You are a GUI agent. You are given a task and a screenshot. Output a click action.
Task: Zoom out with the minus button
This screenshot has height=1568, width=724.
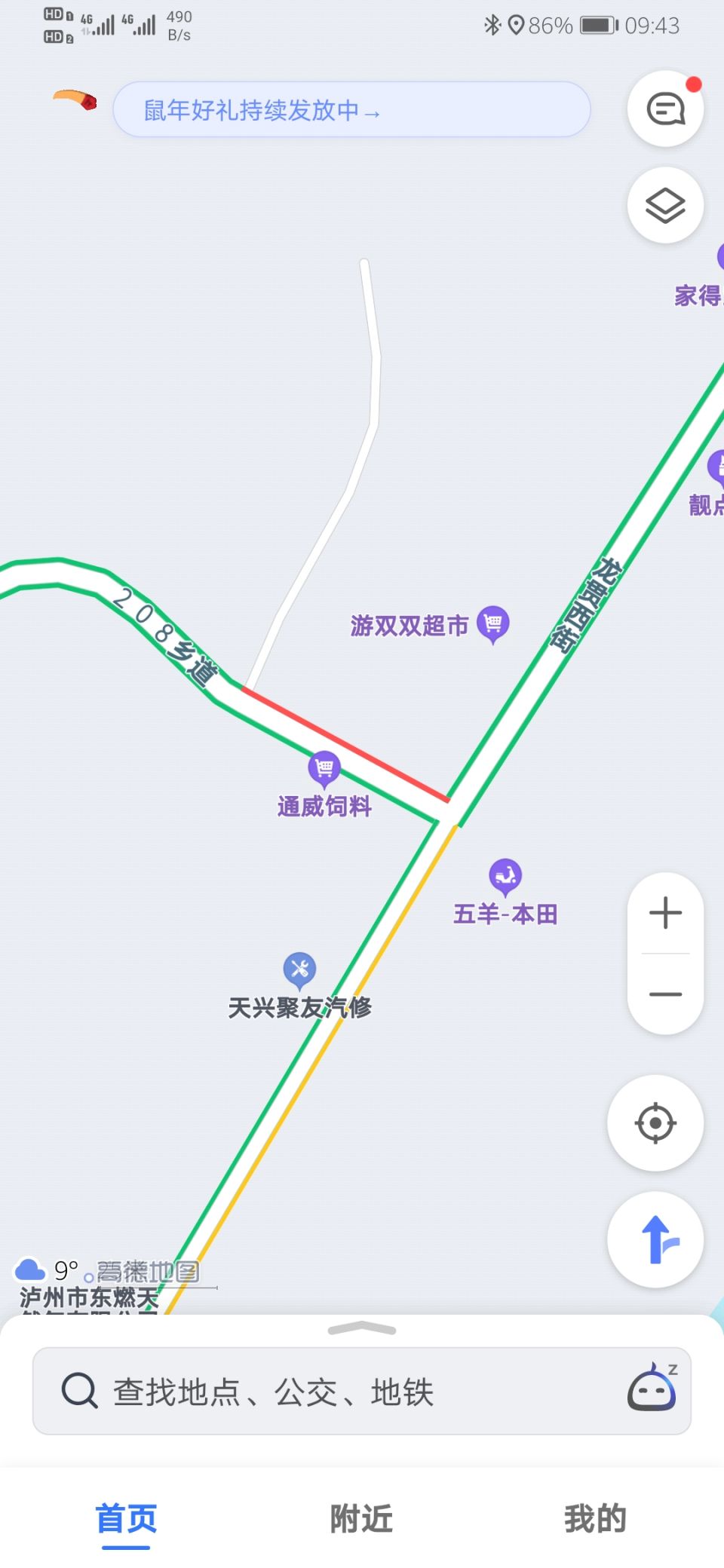[665, 994]
